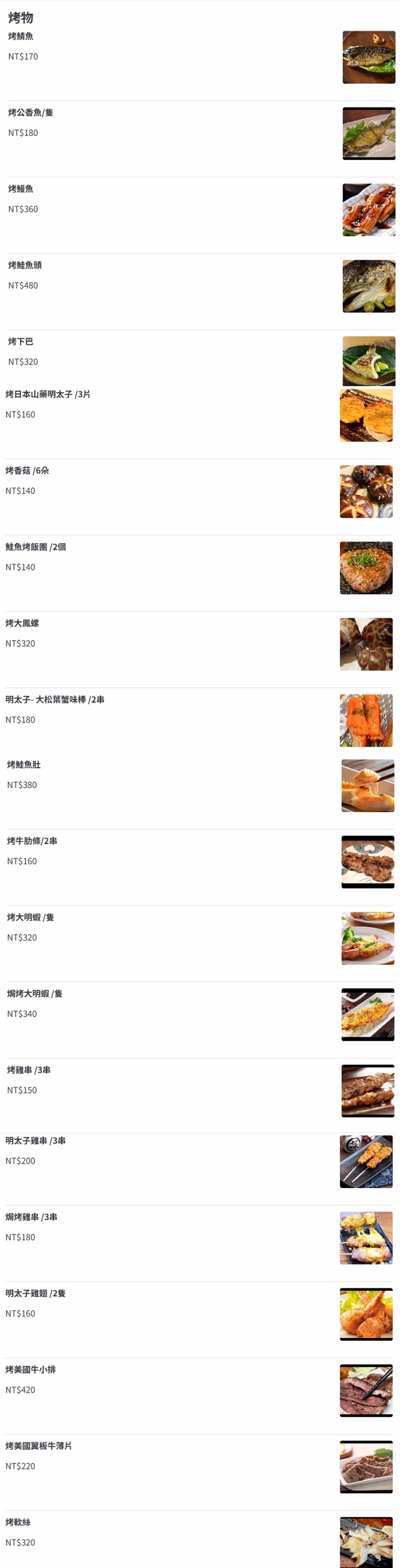Open the 烤鯖魚 menu item
The image size is (400, 1568).
(x=21, y=37)
